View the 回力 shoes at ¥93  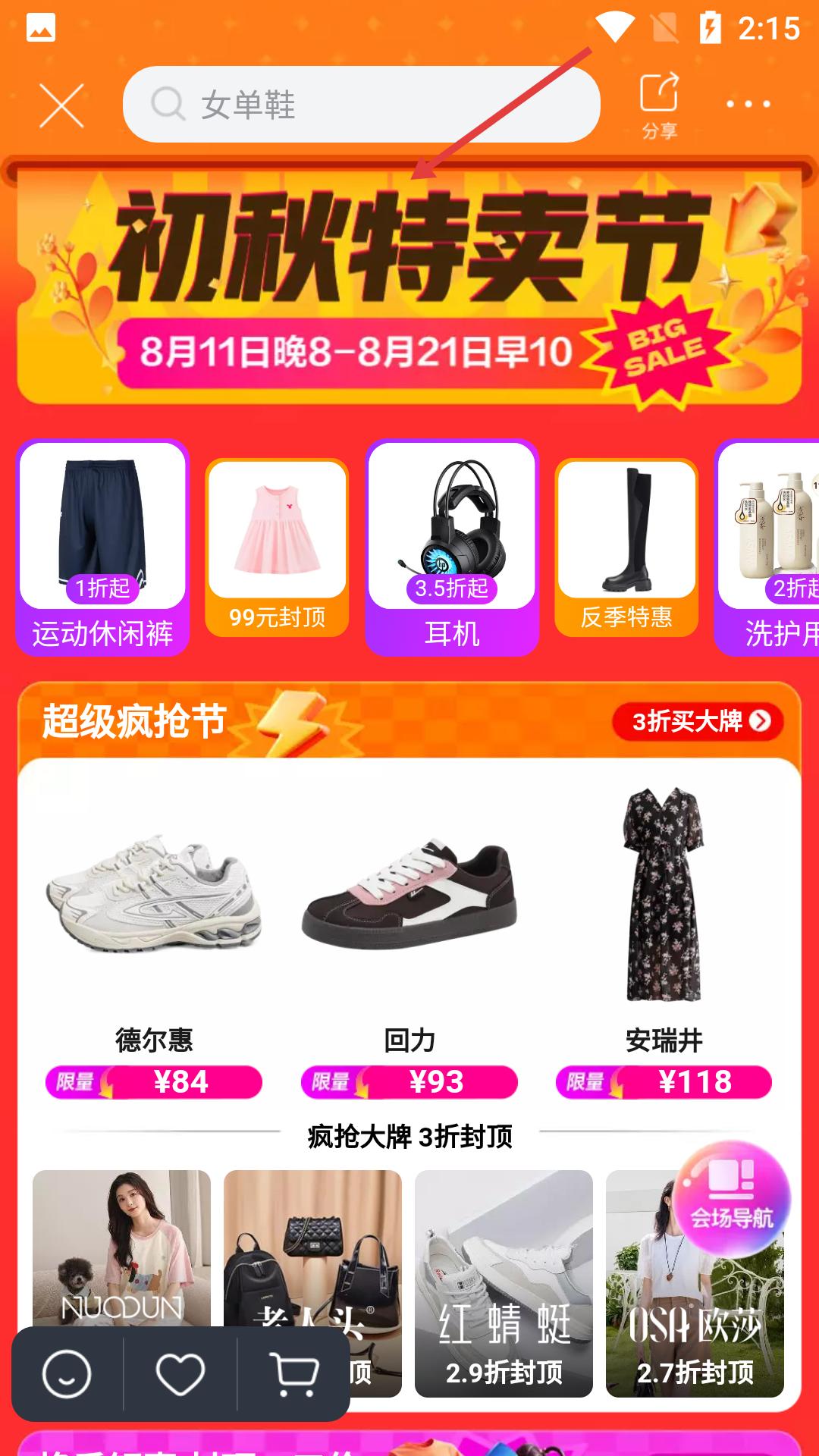tap(409, 940)
